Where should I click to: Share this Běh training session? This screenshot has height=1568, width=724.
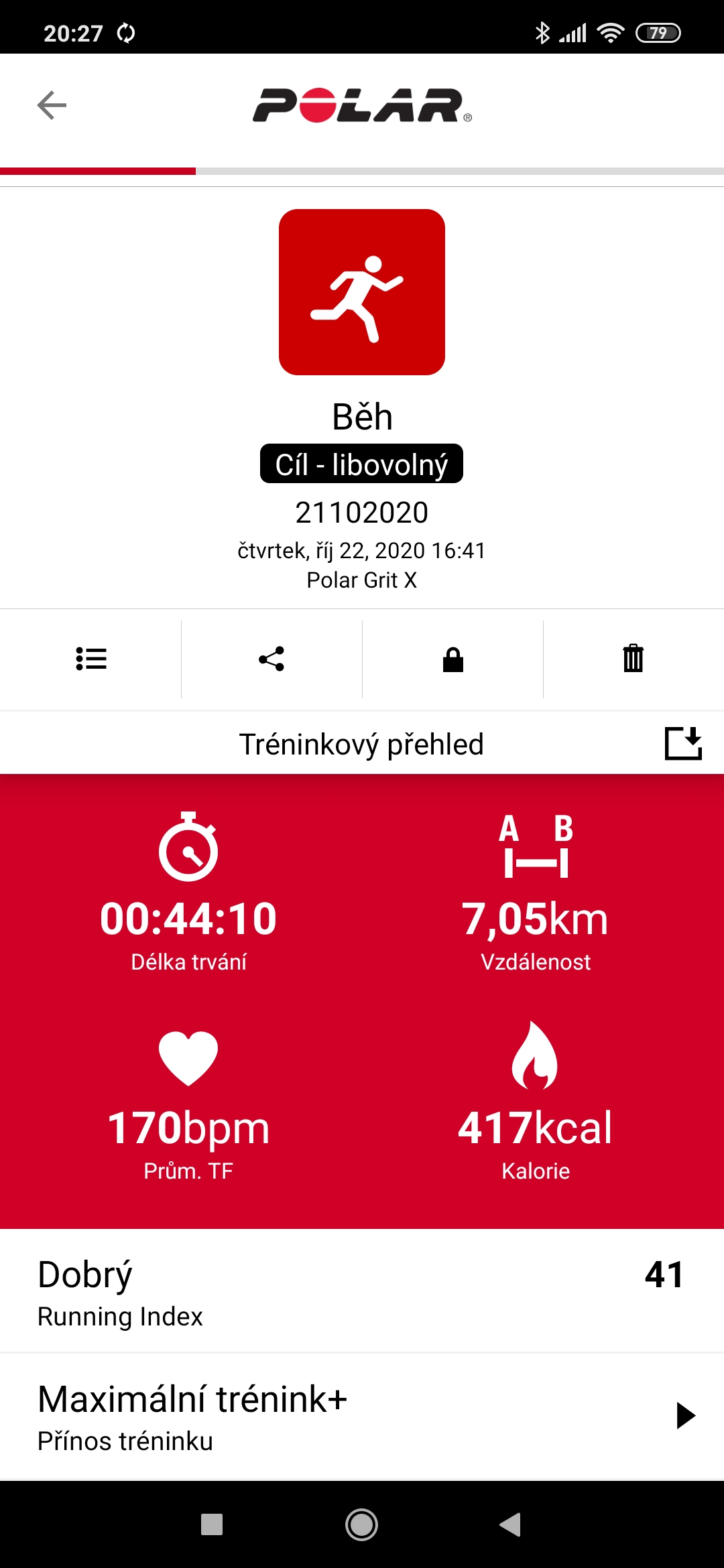tap(271, 659)
